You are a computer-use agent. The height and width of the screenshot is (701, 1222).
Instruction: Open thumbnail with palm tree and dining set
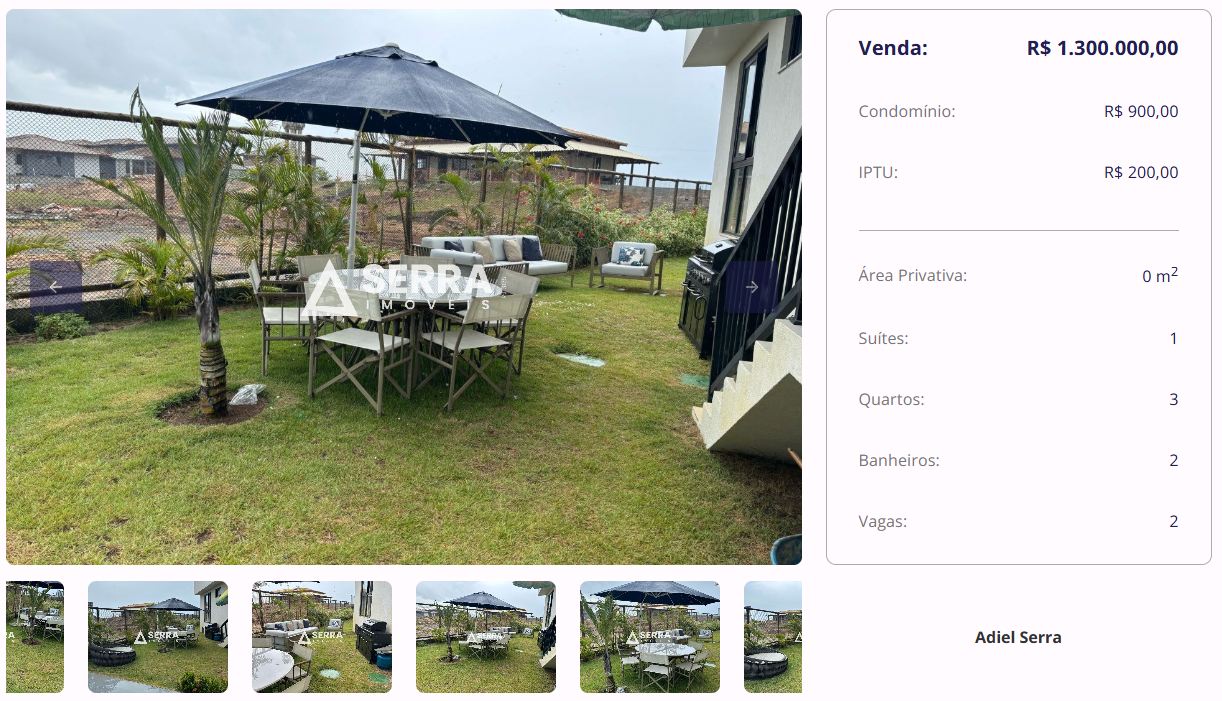tap(650, 637)
